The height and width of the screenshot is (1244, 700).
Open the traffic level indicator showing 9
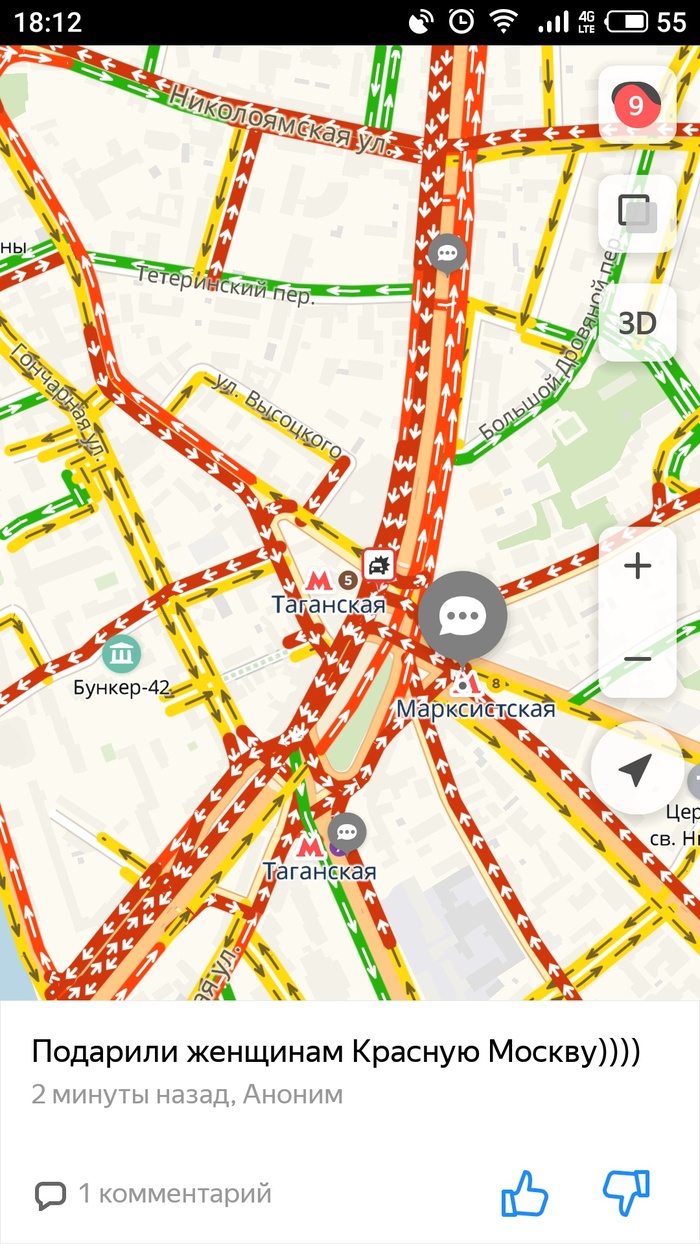[x=636, y=104]
